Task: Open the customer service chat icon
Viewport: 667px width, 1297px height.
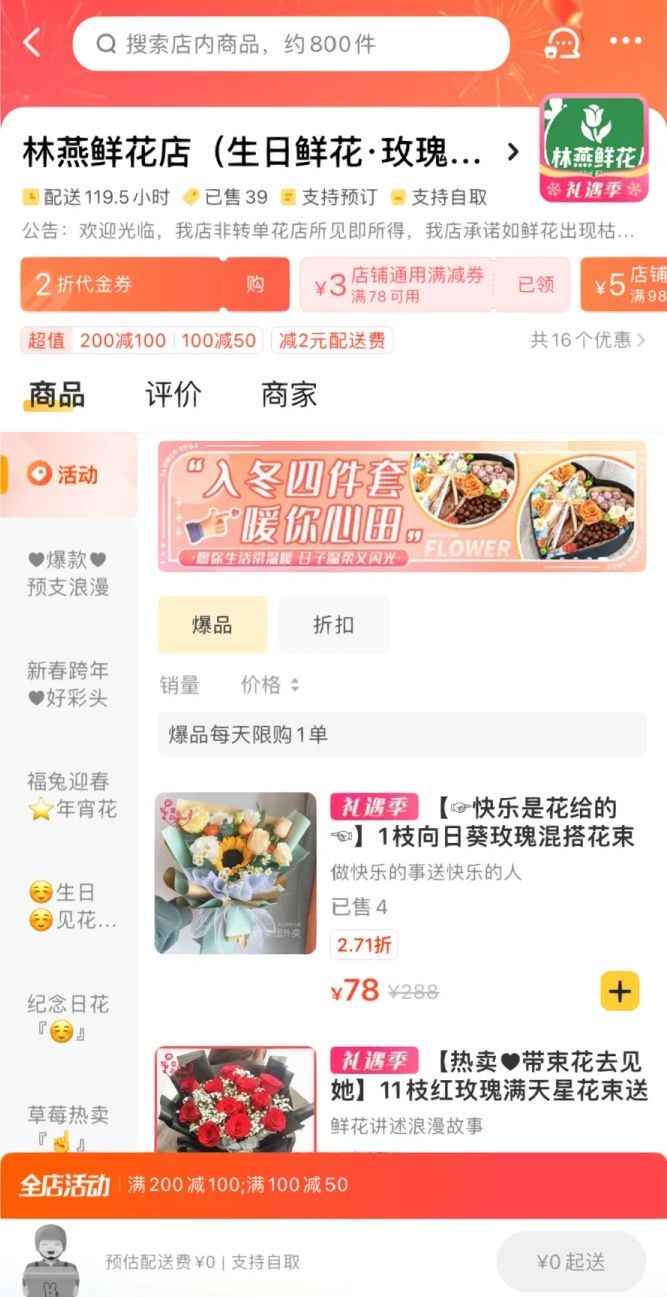Action: pos(563,43)
